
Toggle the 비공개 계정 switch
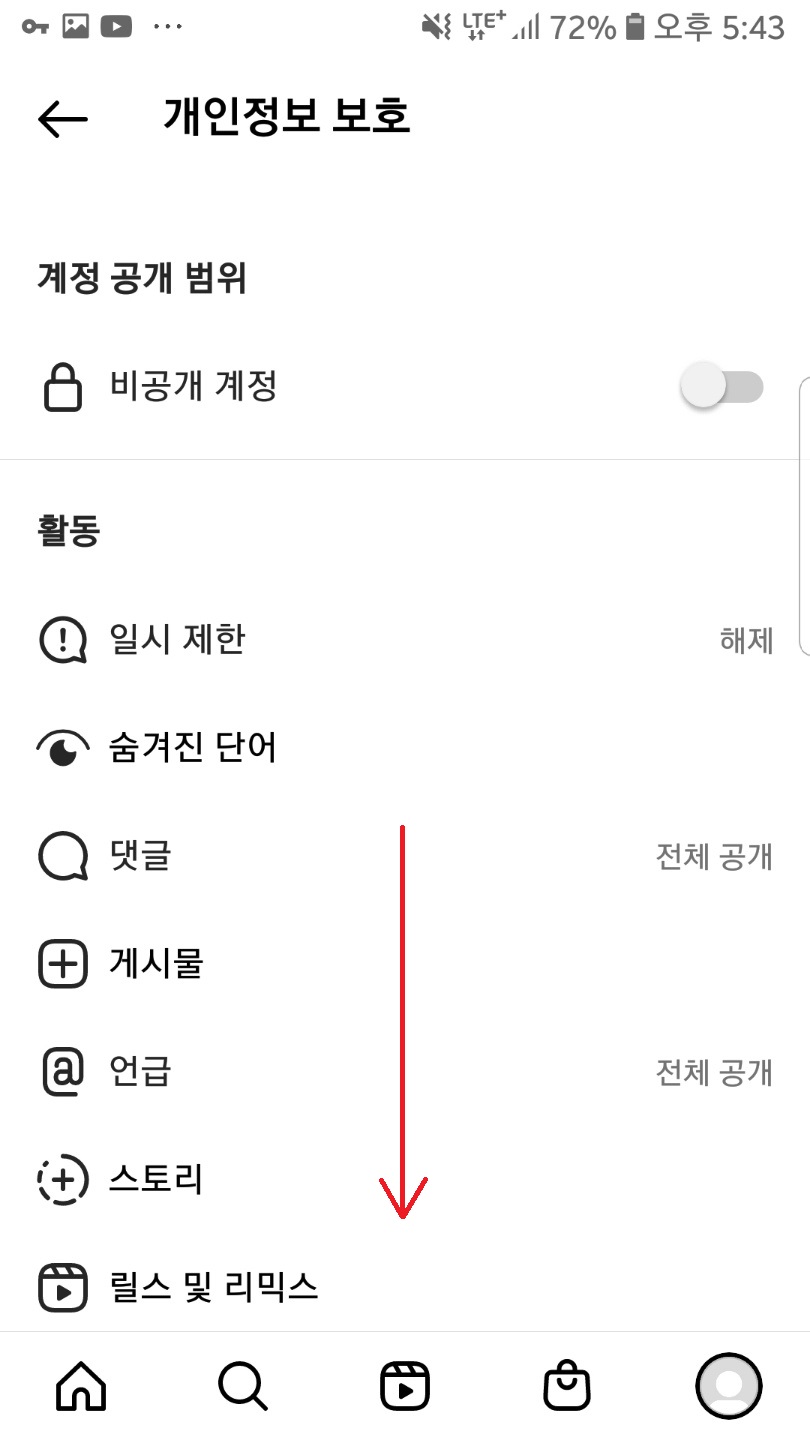point(722,386)
